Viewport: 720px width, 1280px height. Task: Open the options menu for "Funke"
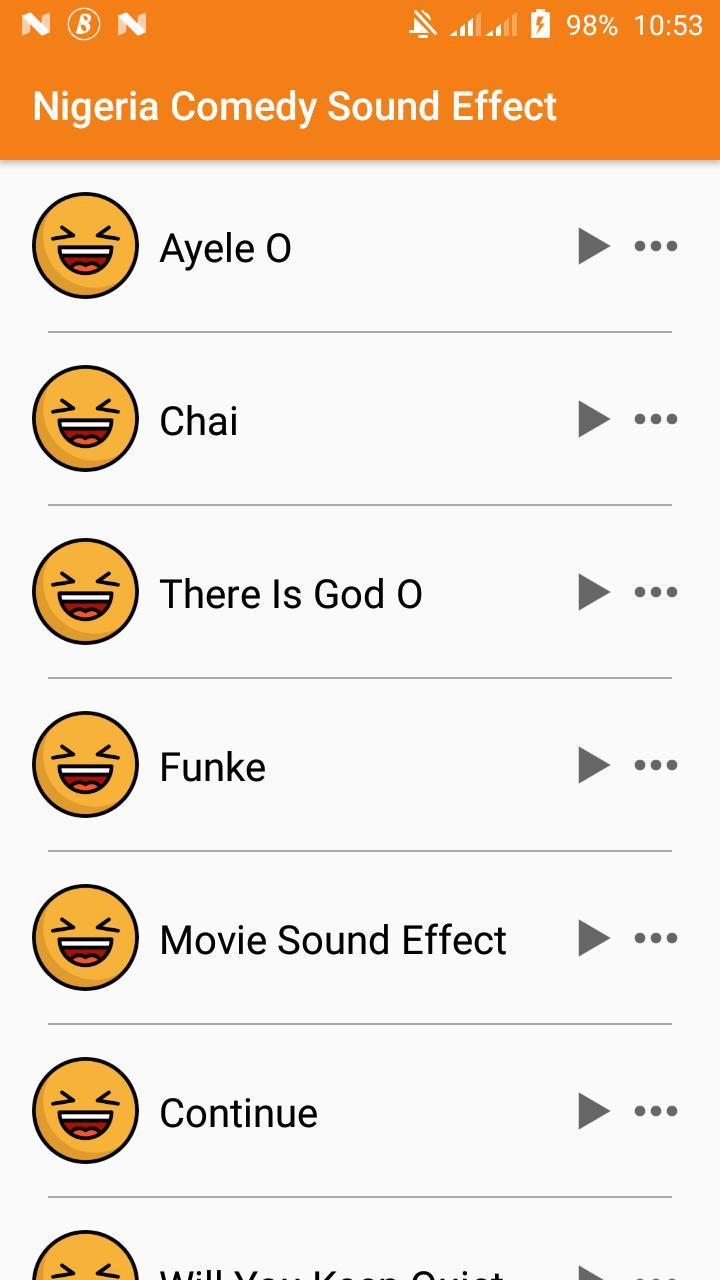[x=656, y=765]
